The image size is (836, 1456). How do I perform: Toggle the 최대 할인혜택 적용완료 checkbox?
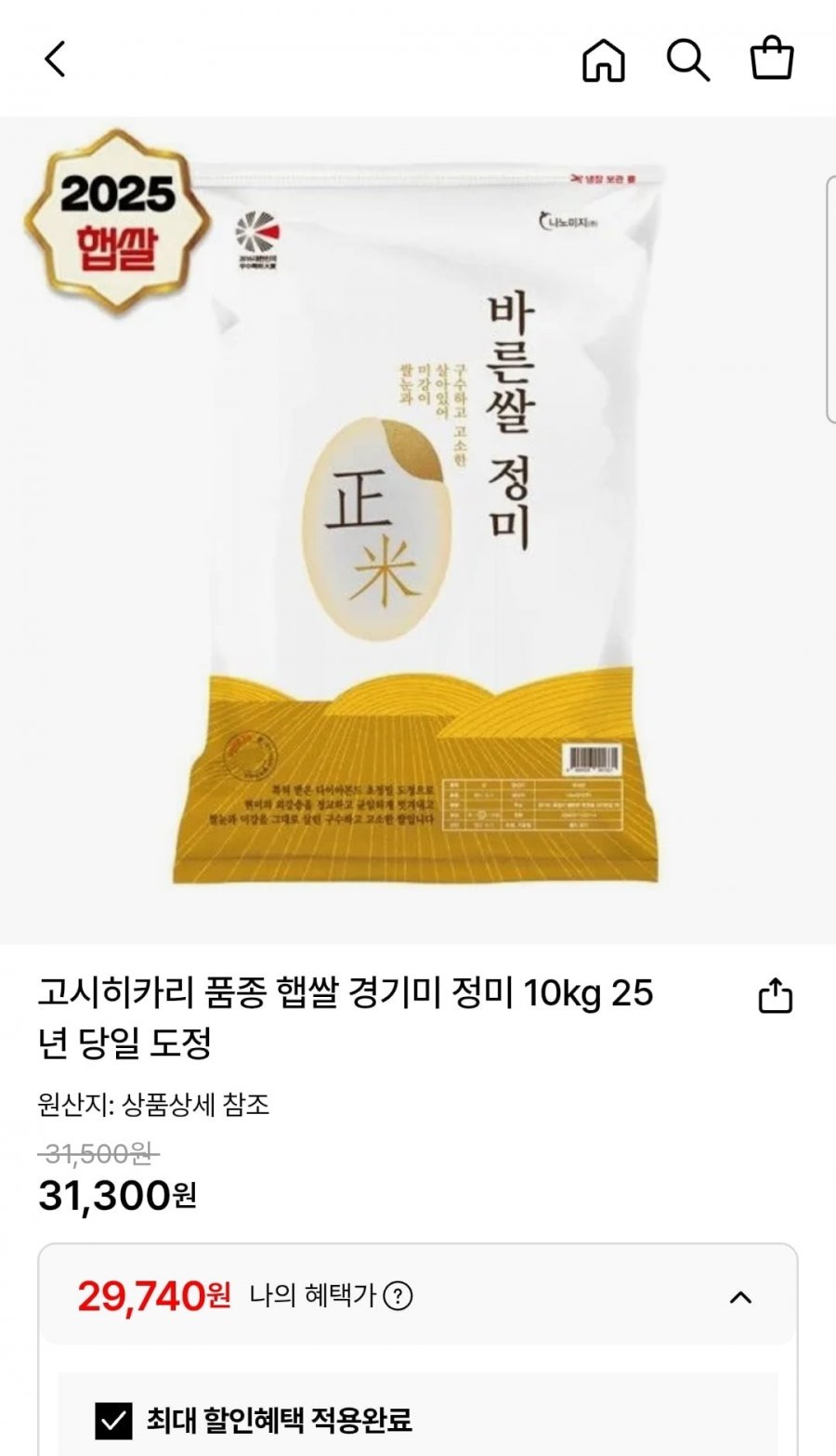point(114,1421)
